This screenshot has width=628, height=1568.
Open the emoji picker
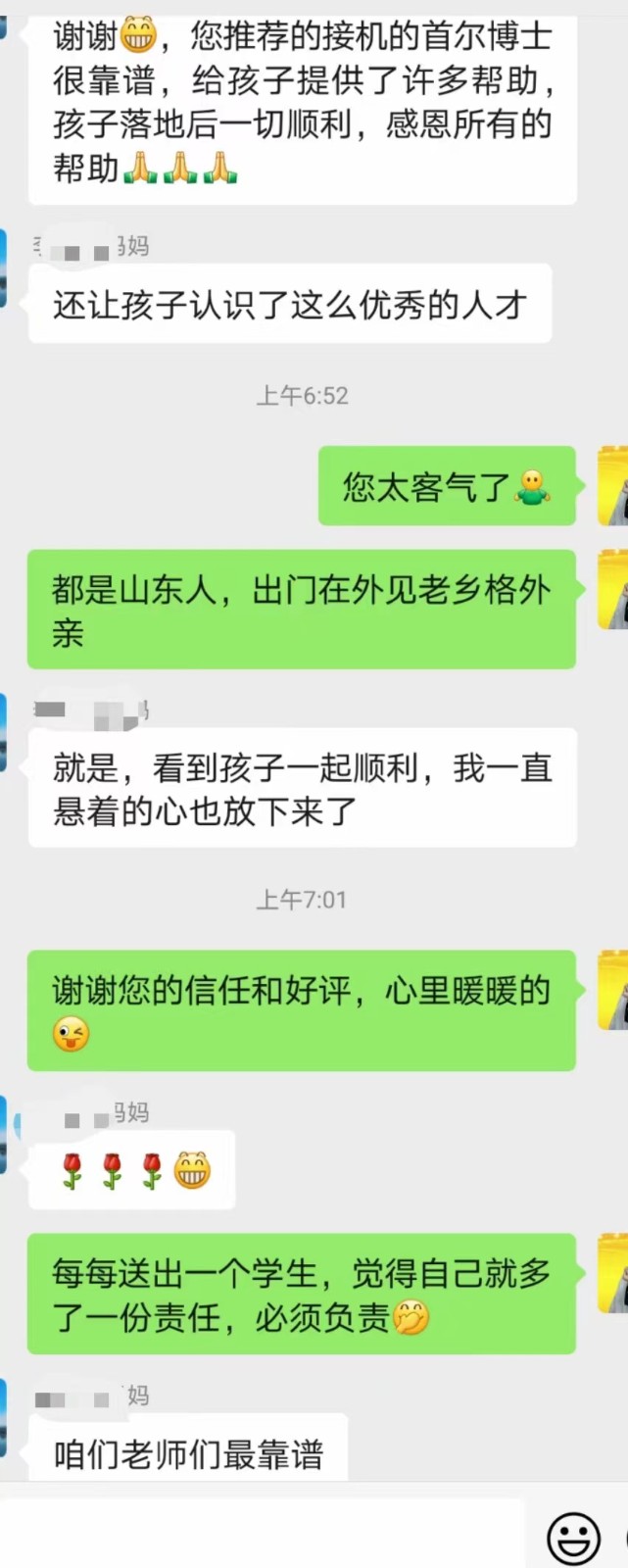tap(573, 1536)
